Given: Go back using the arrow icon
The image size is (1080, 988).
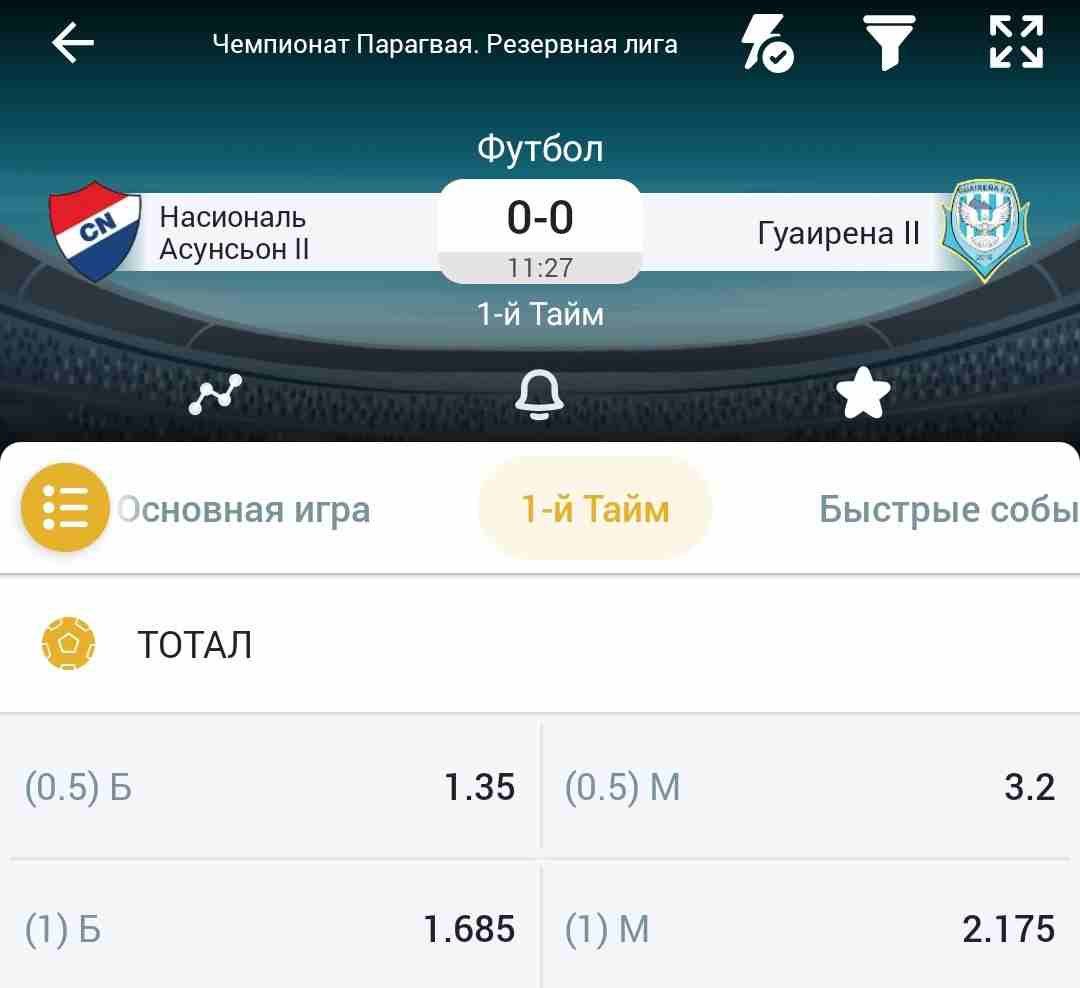Looking at the screenshot, I should coord(73,43).
